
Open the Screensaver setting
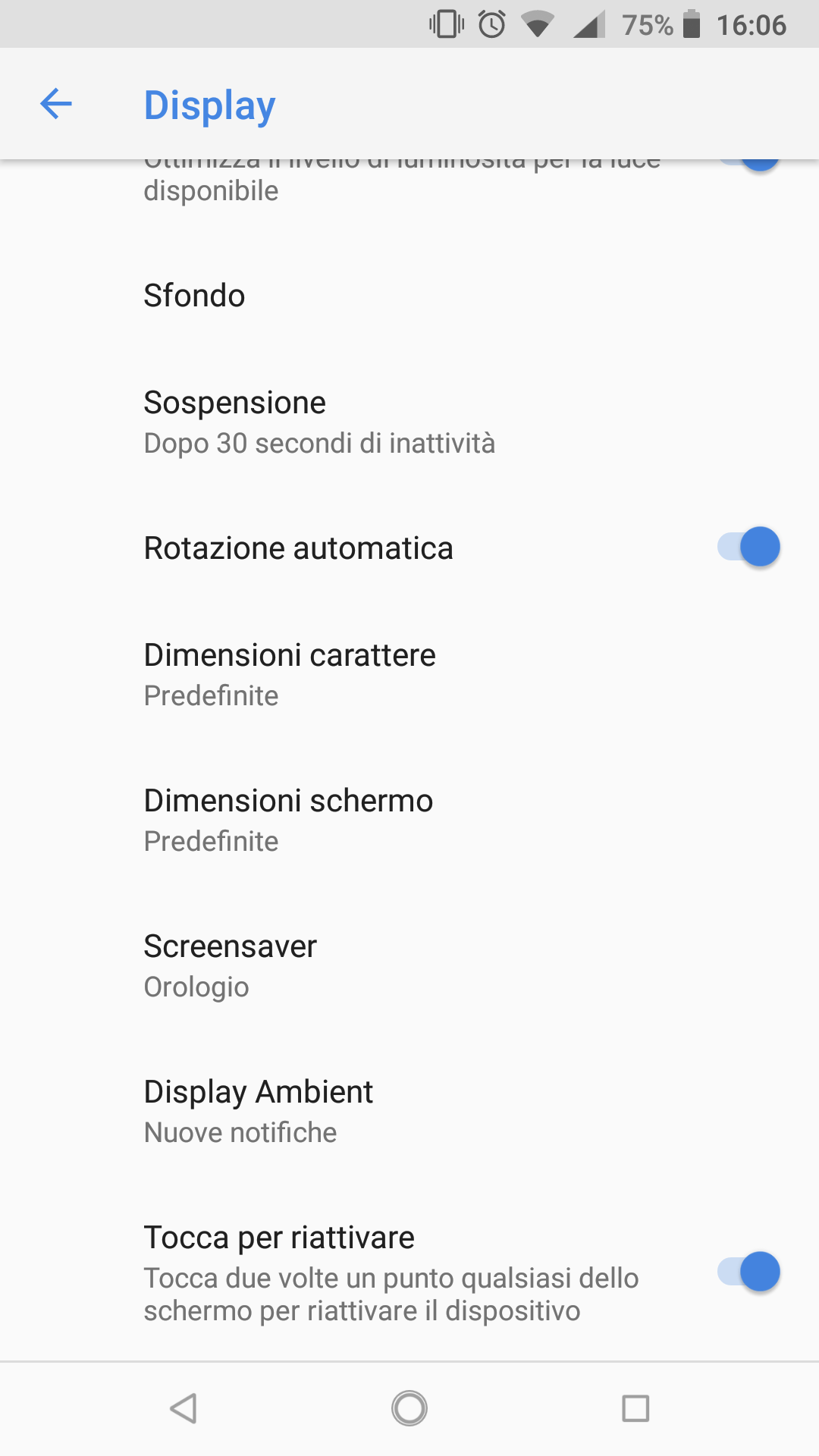point(409,965)
